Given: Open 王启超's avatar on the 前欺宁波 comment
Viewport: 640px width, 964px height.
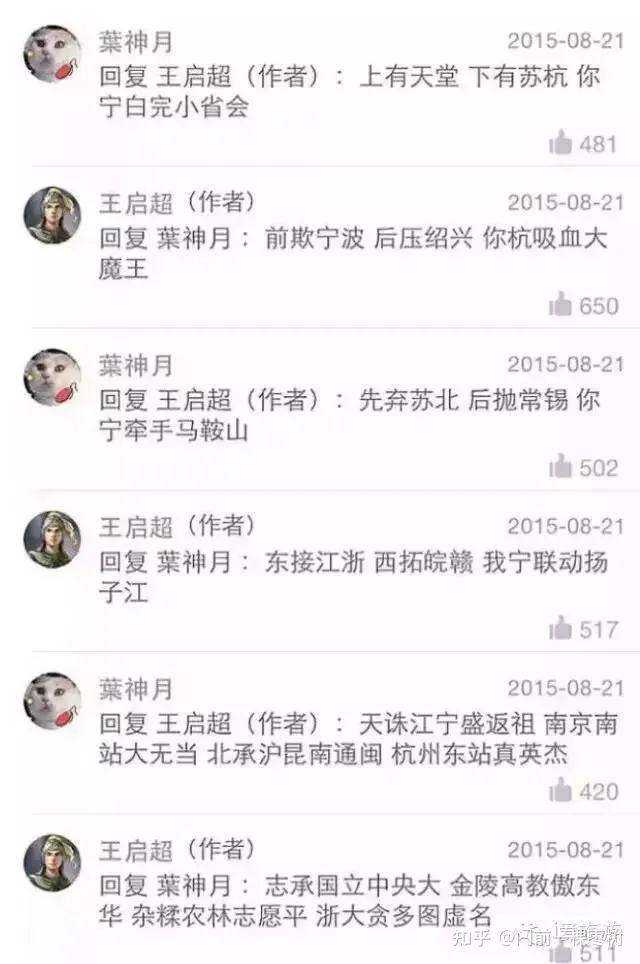Looking at the screenshot, I should (52, 215).
